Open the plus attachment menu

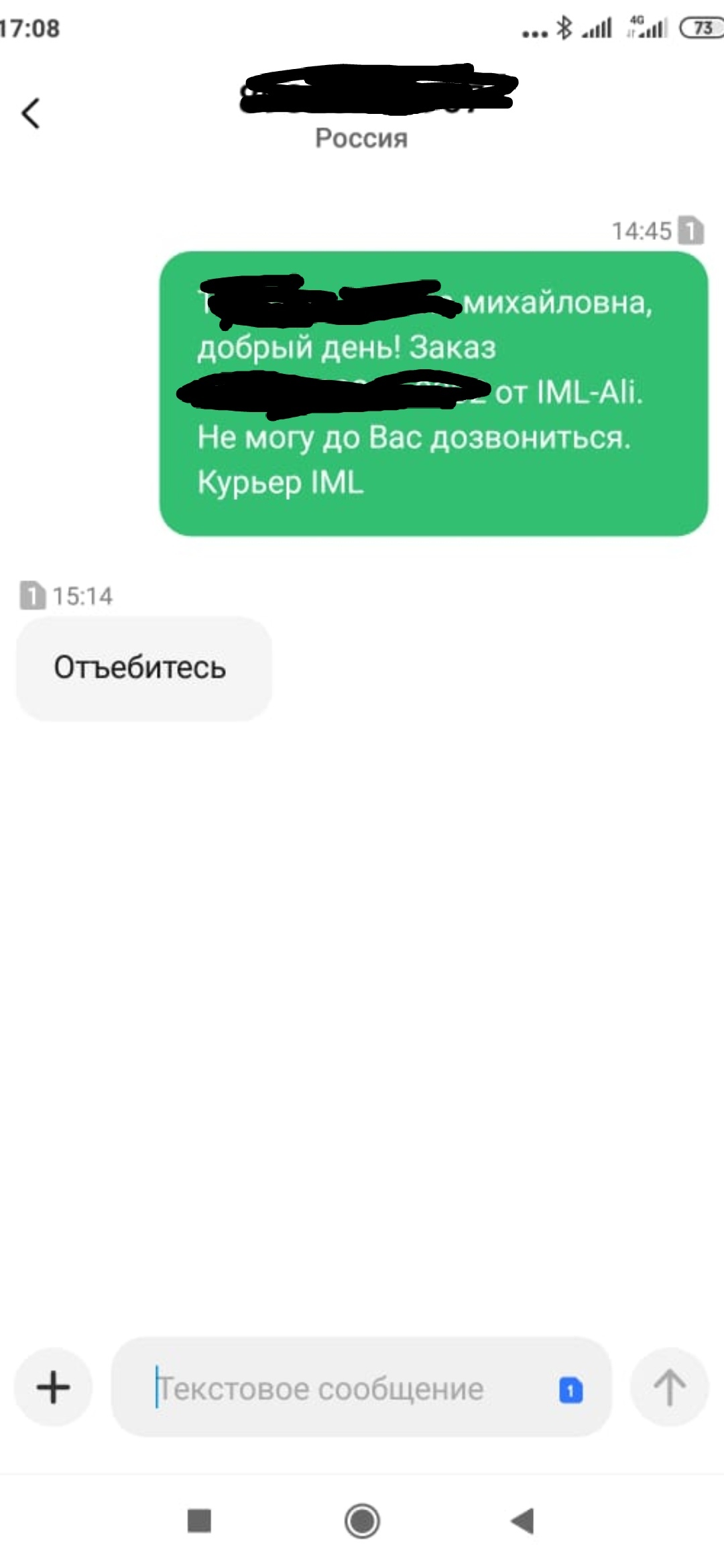(x=54, y=1386)
